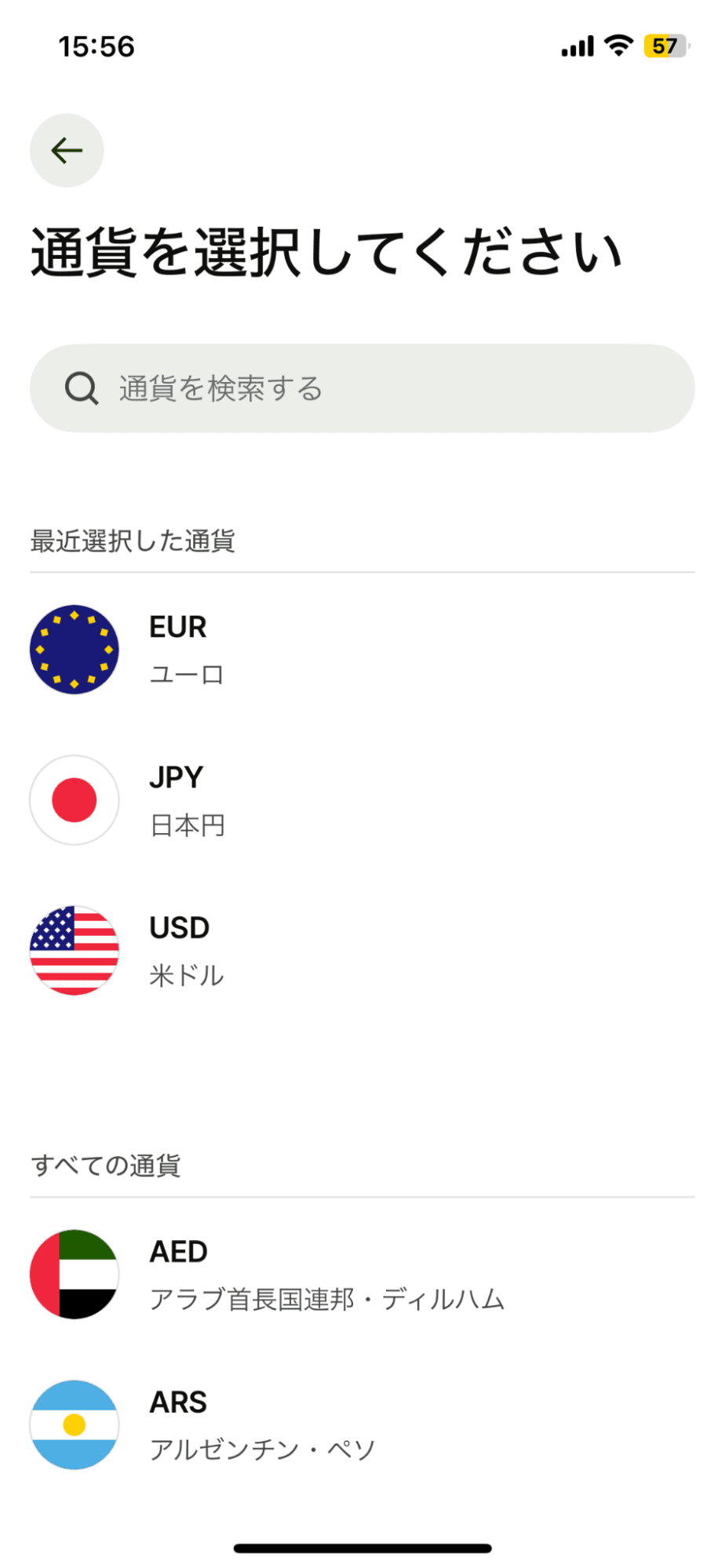Tap the magnifying glass search icon
The width and height of the screenshot is (725, 1568).
pos(81,387)
